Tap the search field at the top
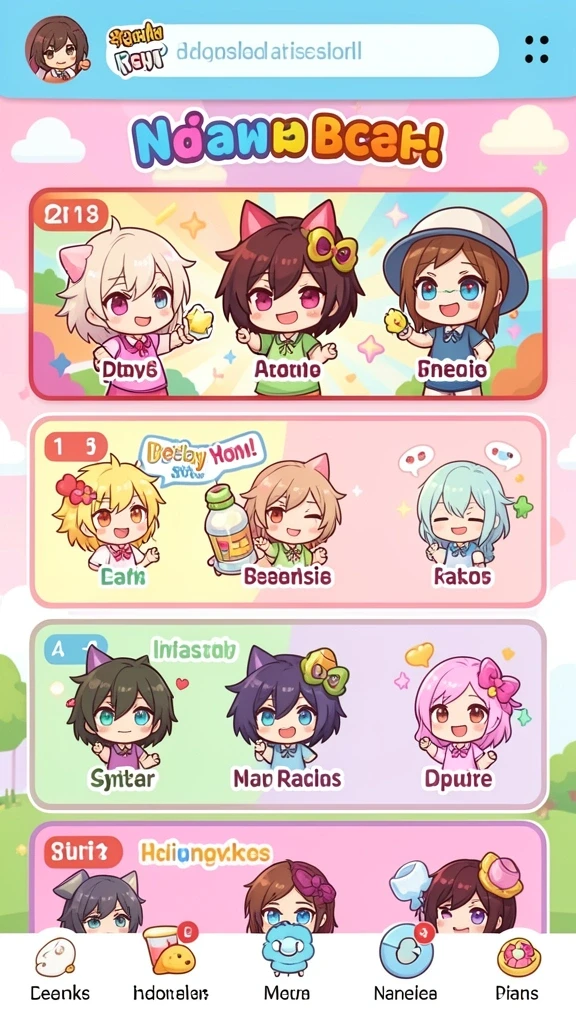576x1024 pixels. 302,51
